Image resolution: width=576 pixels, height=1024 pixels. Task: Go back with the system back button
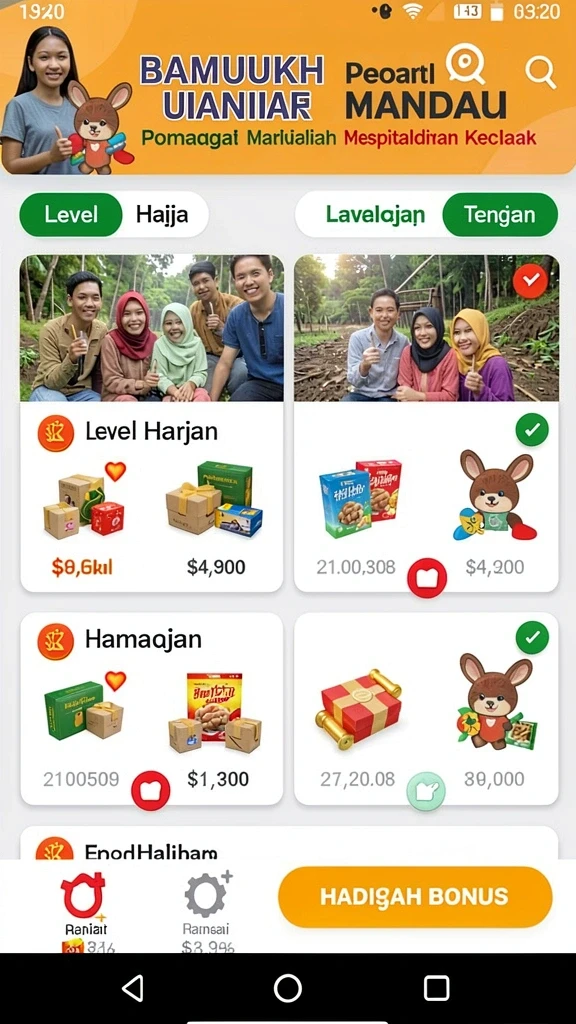click(x=133, y=988)
